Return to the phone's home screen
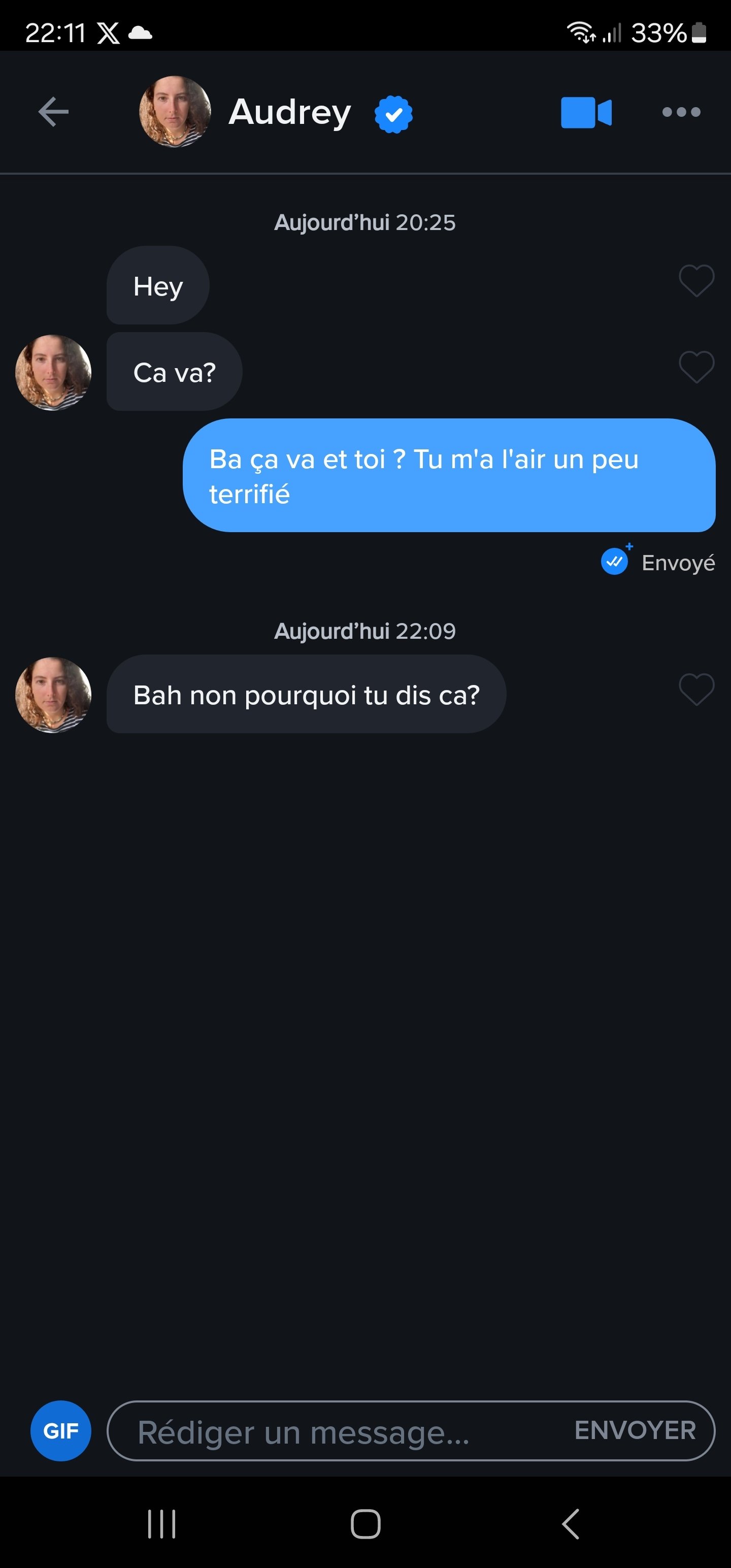Viewport: 731px width, 1568px height. click(x=365, y=1524)
